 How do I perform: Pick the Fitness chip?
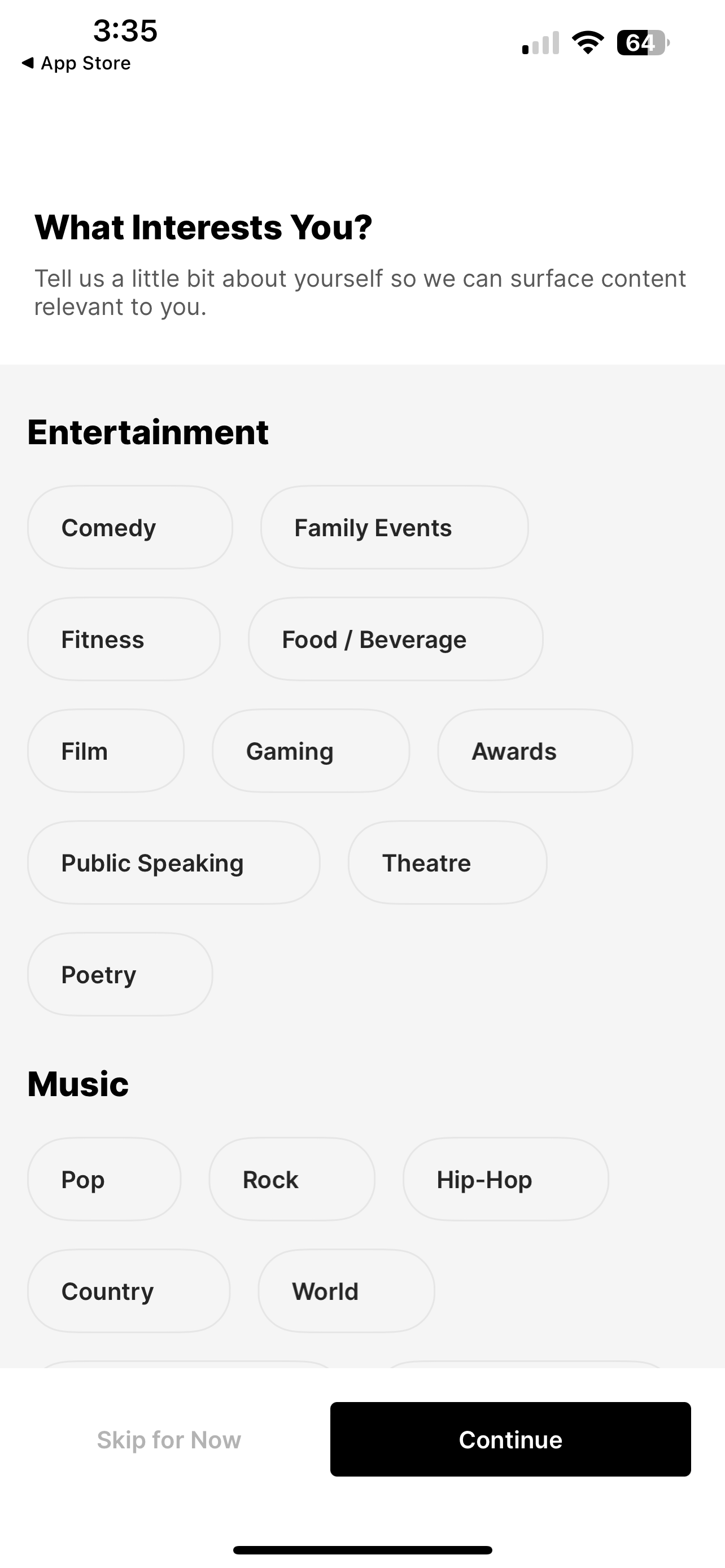click(x=124, y=639)
